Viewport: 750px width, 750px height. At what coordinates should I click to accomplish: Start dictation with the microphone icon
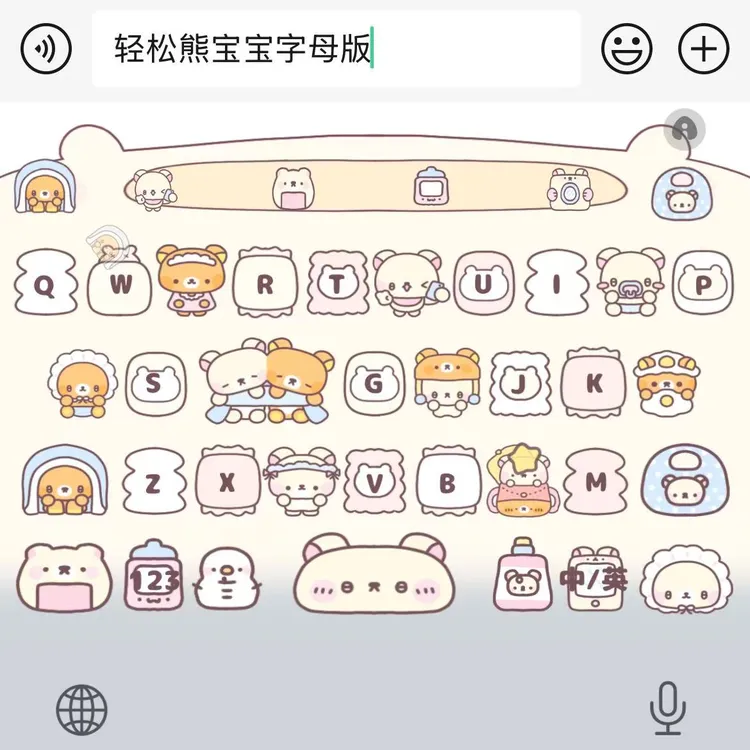668,708
